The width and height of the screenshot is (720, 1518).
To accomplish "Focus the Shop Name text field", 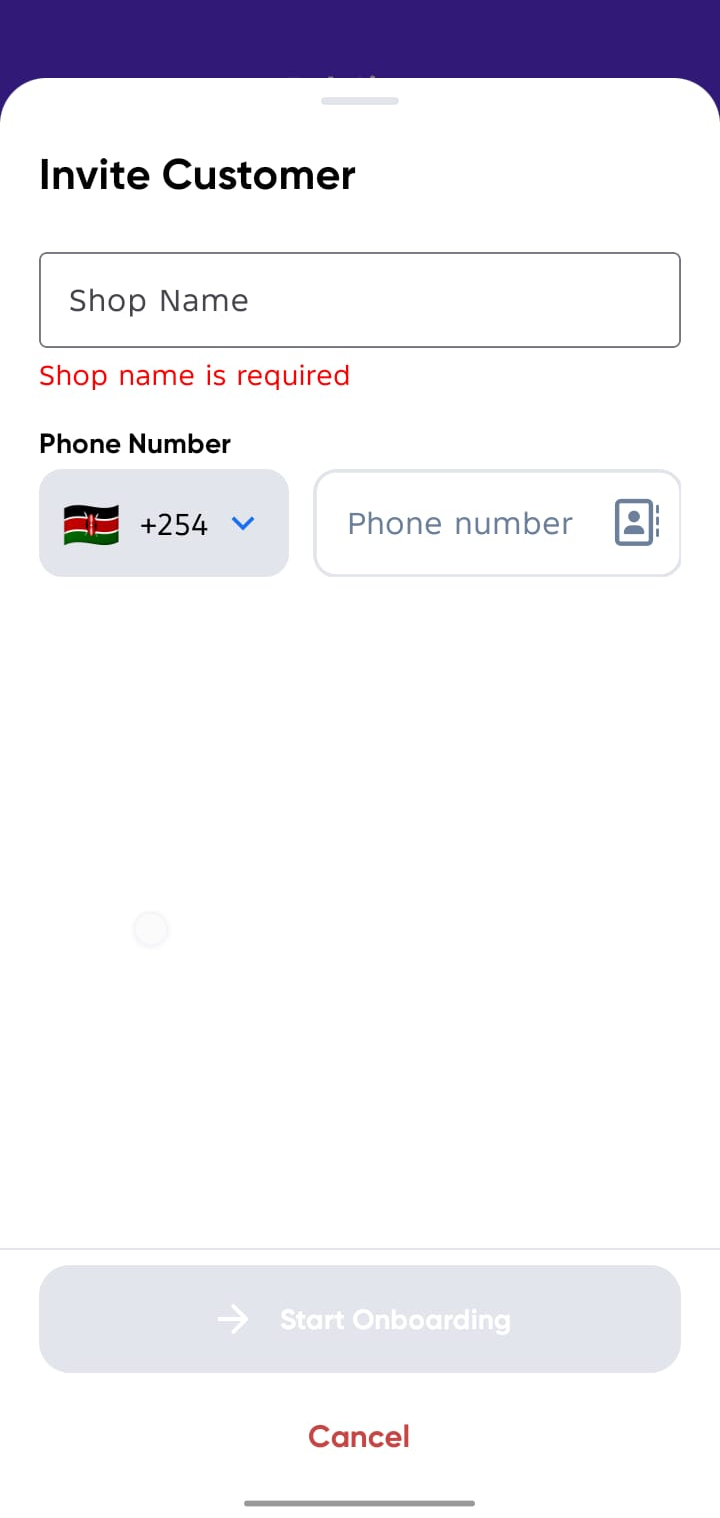I will pyautogui.click(x=359, y=300).
